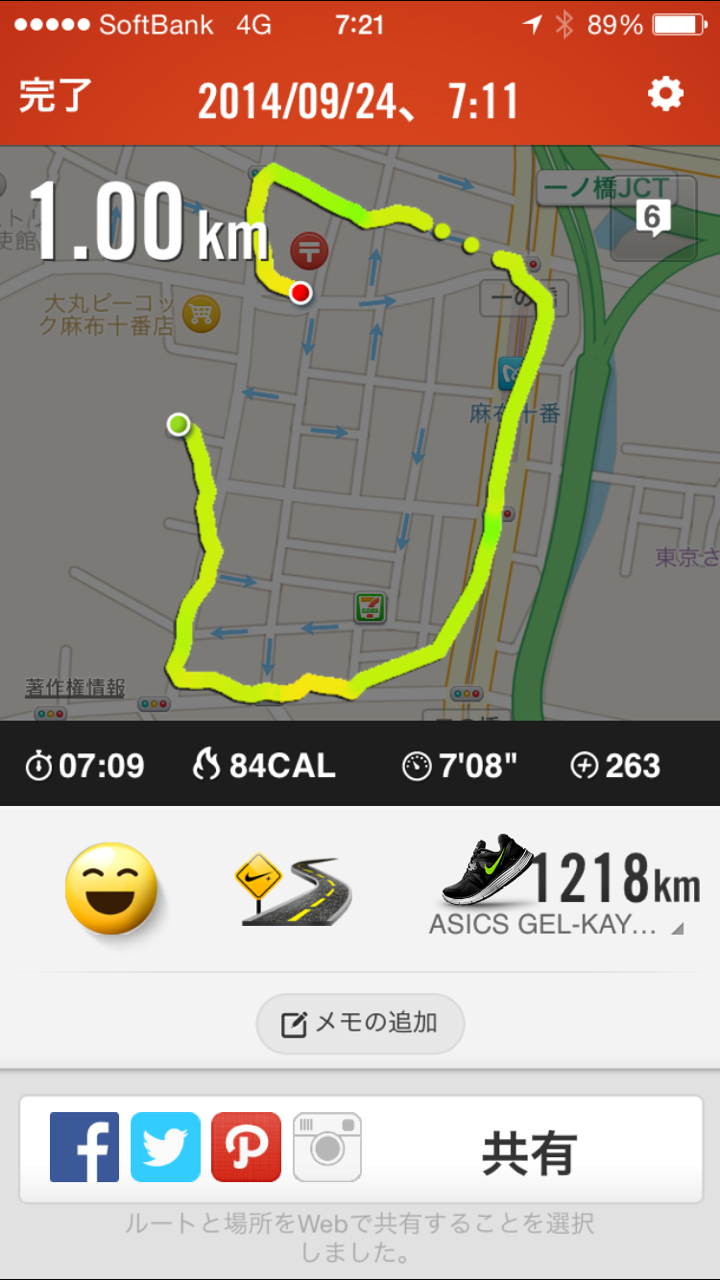This screenshot has width=720, height=1280.
Task: Select the road terrain icon
Action: (x=294, y=888)
